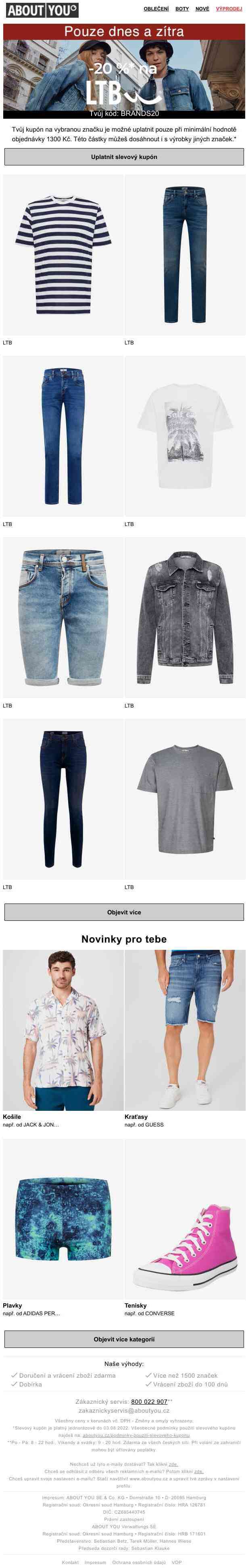Open the striped LTB t-shirt product
The width and height of the screenshot is (246, 1568).
[x=63, y=255]
